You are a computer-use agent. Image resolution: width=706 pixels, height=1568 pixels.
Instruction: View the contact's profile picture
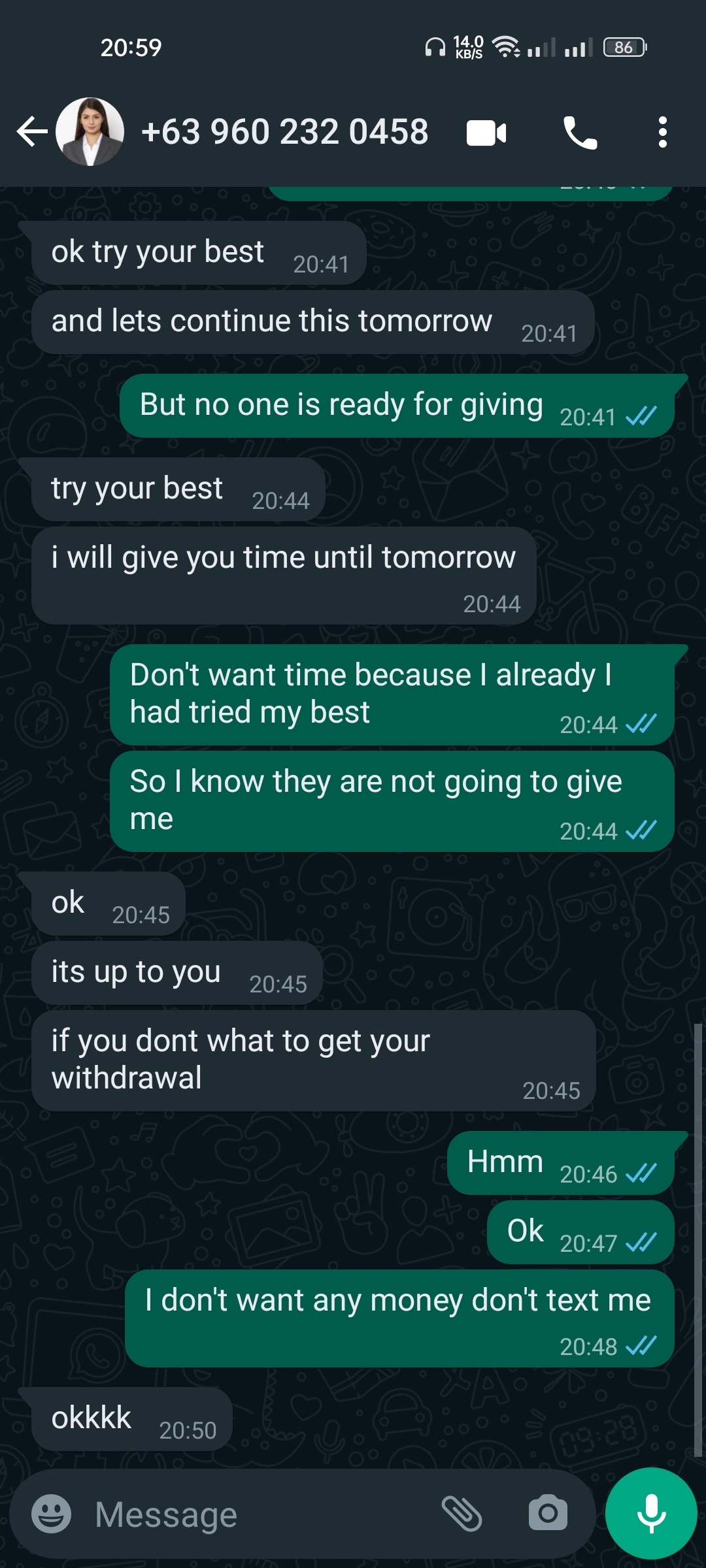click(x=90, y=132)
